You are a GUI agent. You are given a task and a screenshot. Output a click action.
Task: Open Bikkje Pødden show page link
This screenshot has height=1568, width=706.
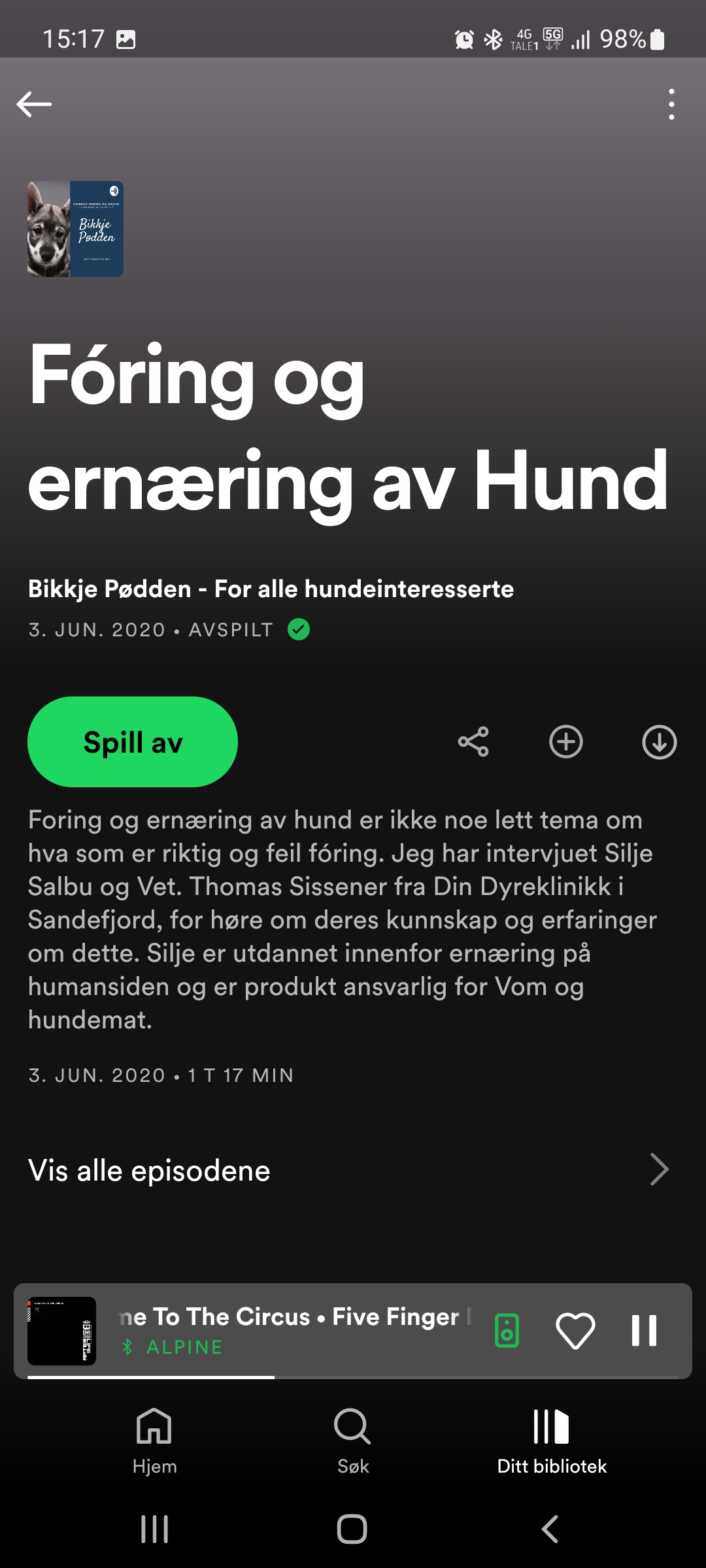coord(271,589)
